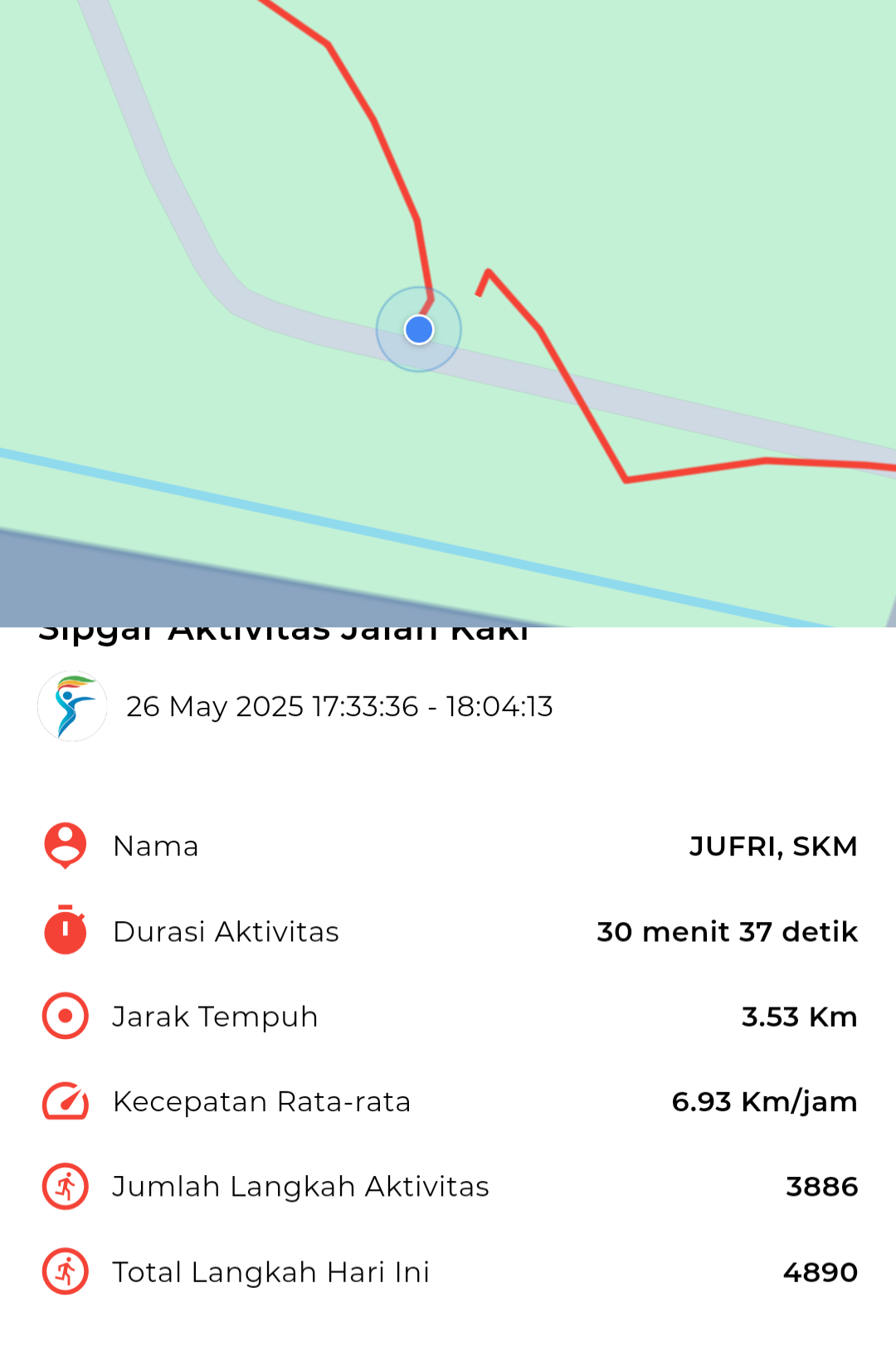
Task: Select the 3.53 Km distance value
Action: (801, 1015)
